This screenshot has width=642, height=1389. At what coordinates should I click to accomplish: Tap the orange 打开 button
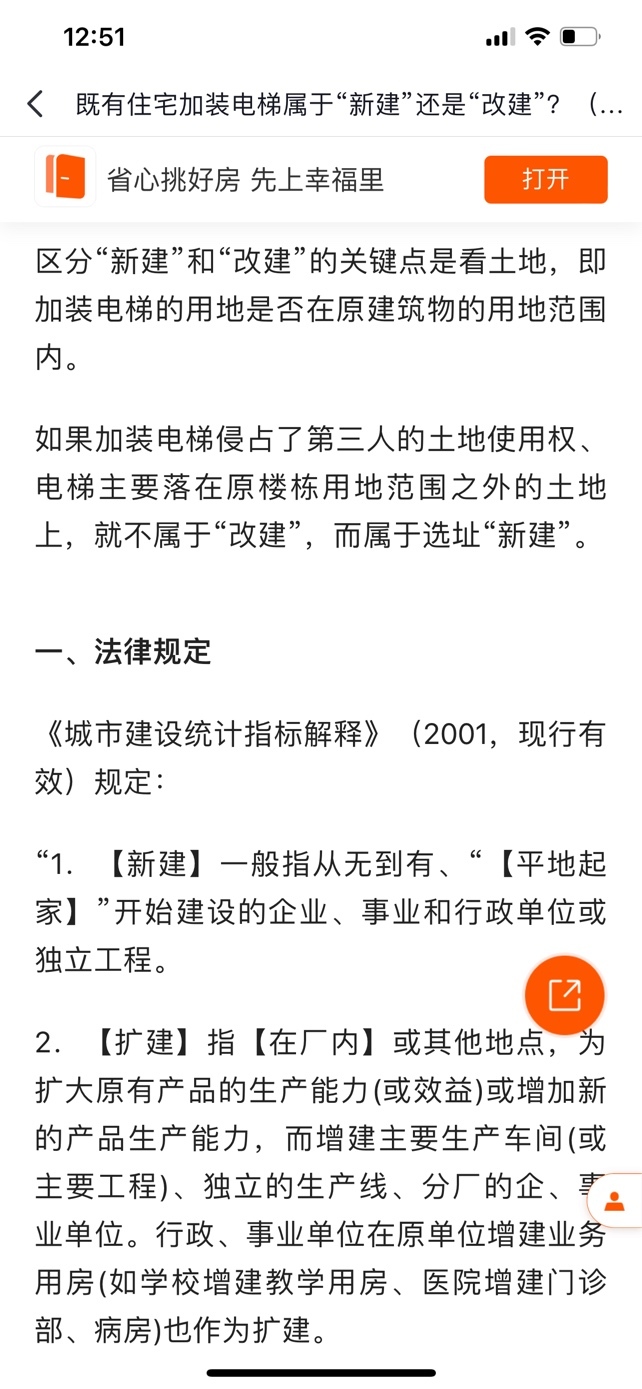[545, 180]
